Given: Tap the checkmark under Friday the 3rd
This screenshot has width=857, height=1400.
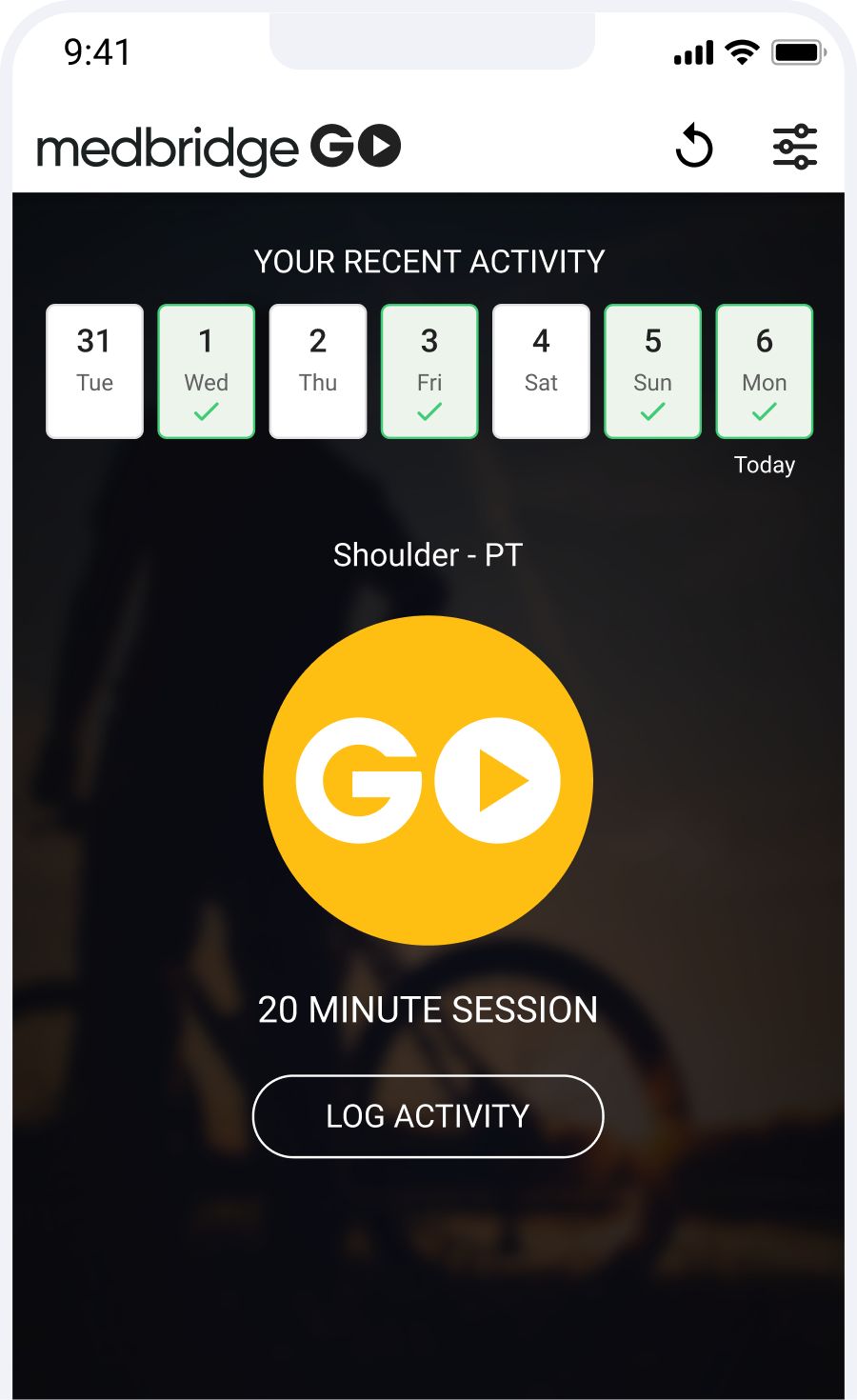Looking at the screenshot, I should pyautogui.click(x=429, y=411).
